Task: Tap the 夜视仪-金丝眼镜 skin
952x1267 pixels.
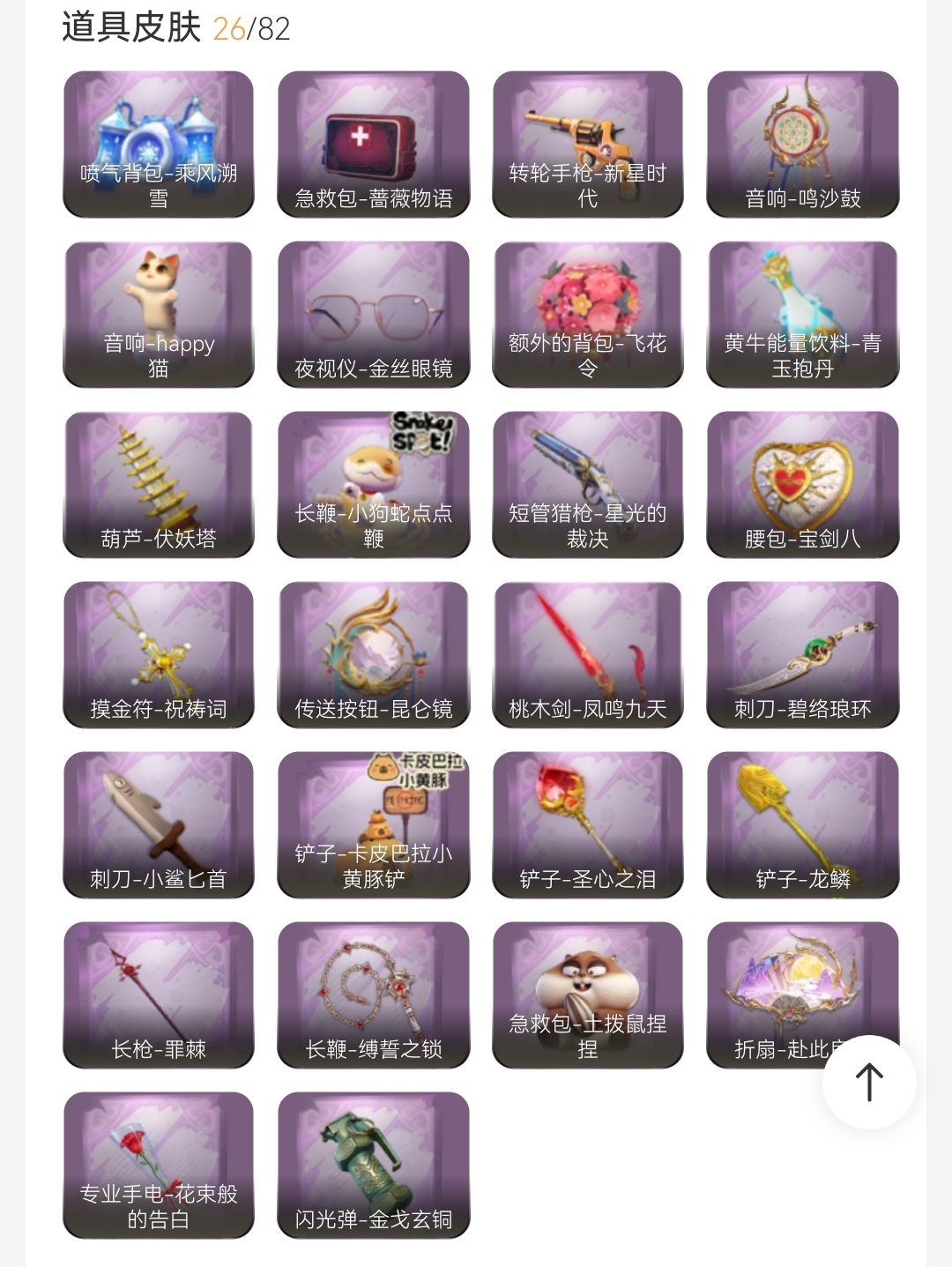Action: pos(374,314)
